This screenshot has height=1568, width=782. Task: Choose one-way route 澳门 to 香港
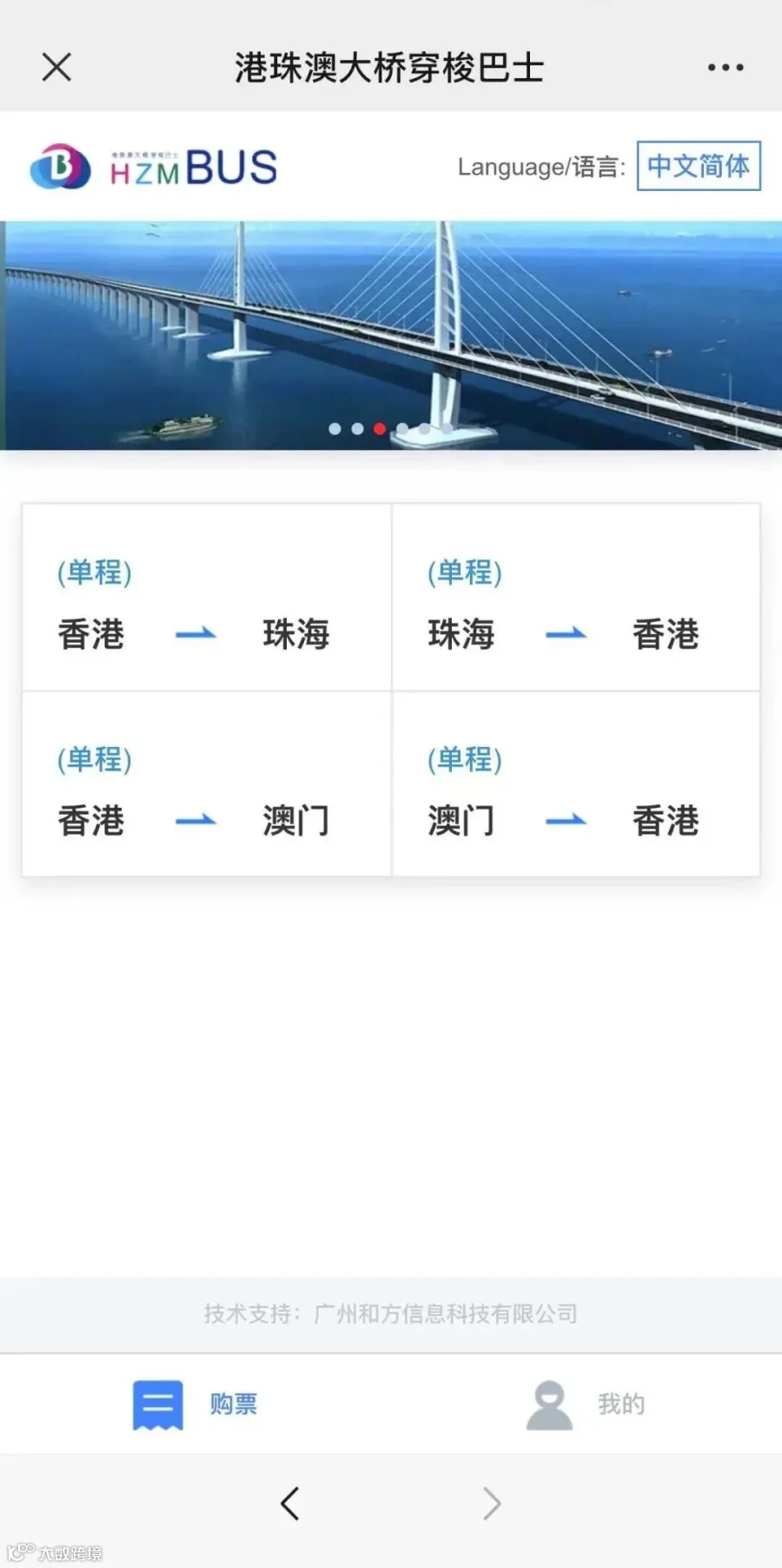tap(576, 784)
